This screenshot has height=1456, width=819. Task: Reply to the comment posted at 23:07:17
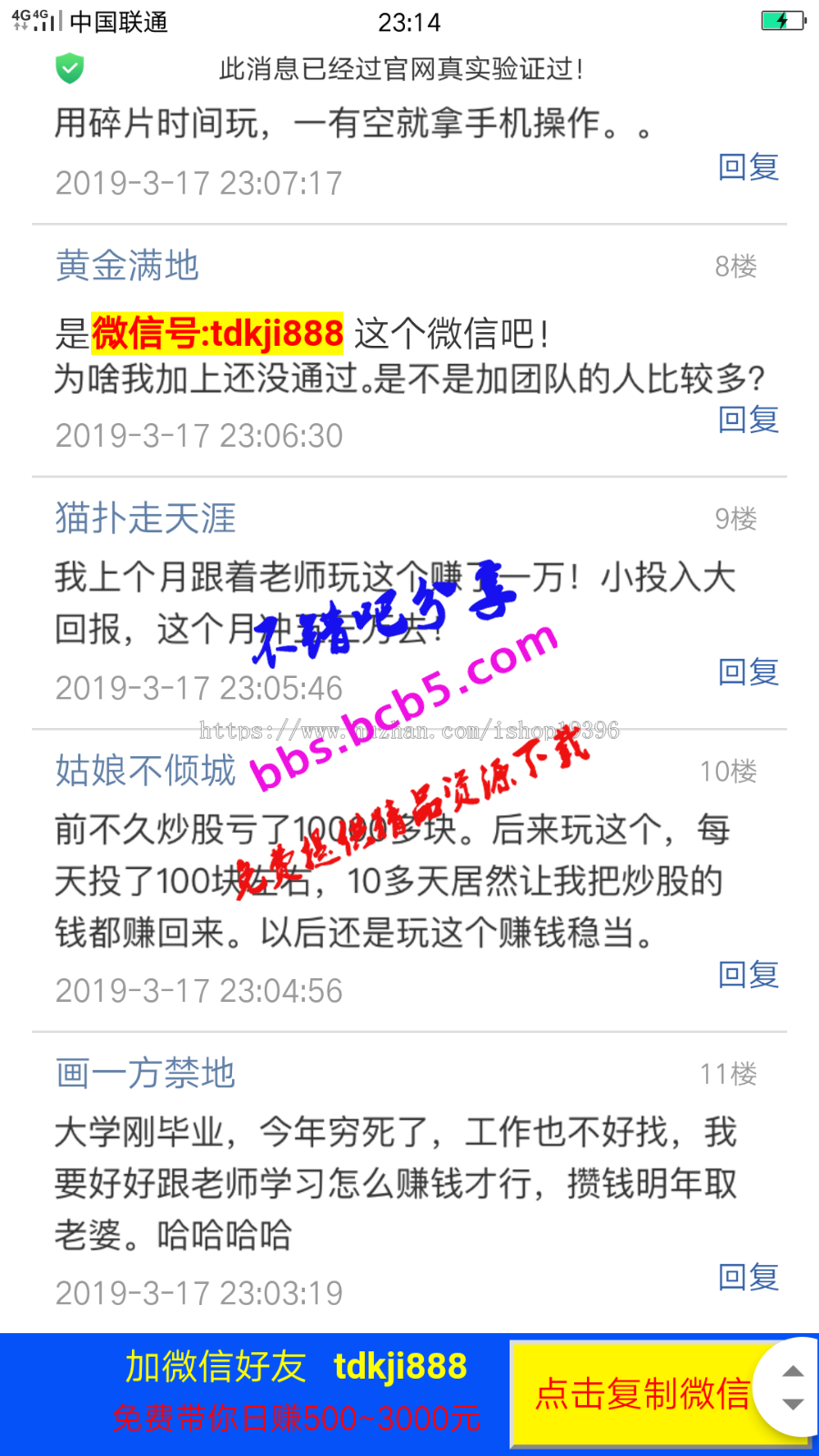tap(748, 167)
